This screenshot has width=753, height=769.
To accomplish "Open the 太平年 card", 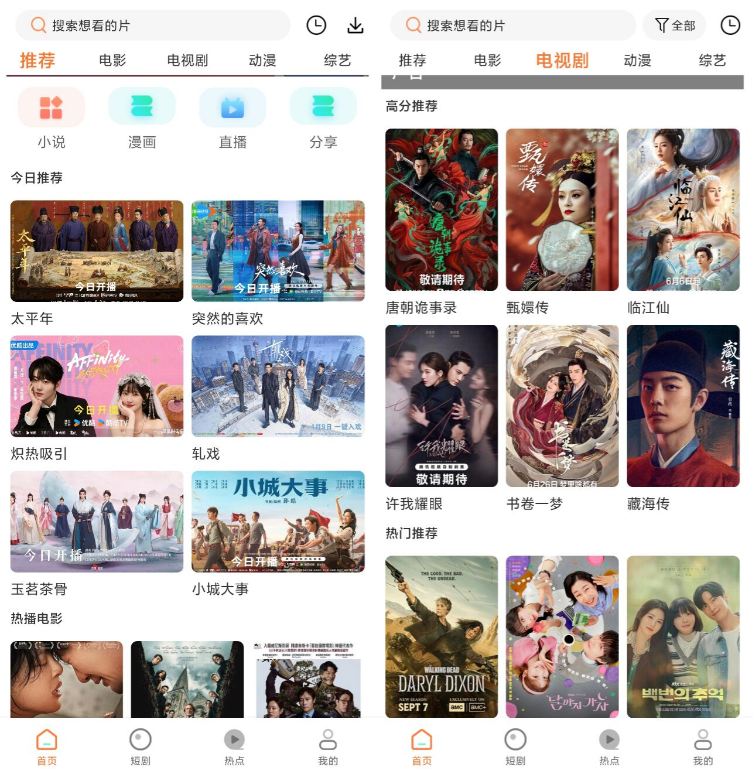I will pos(97,251).
